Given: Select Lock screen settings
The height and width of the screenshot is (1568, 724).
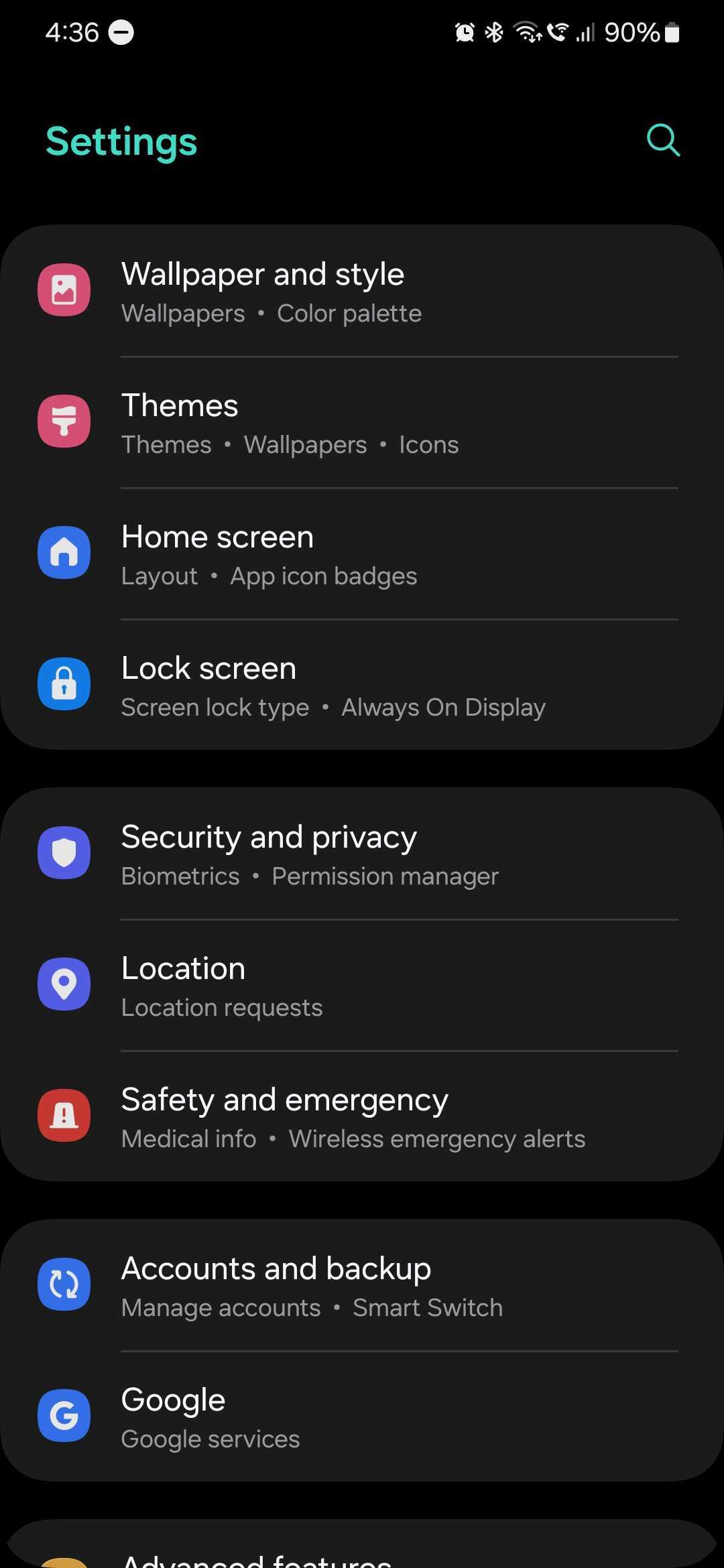Looking at the screenshot, I should [362, 685].
